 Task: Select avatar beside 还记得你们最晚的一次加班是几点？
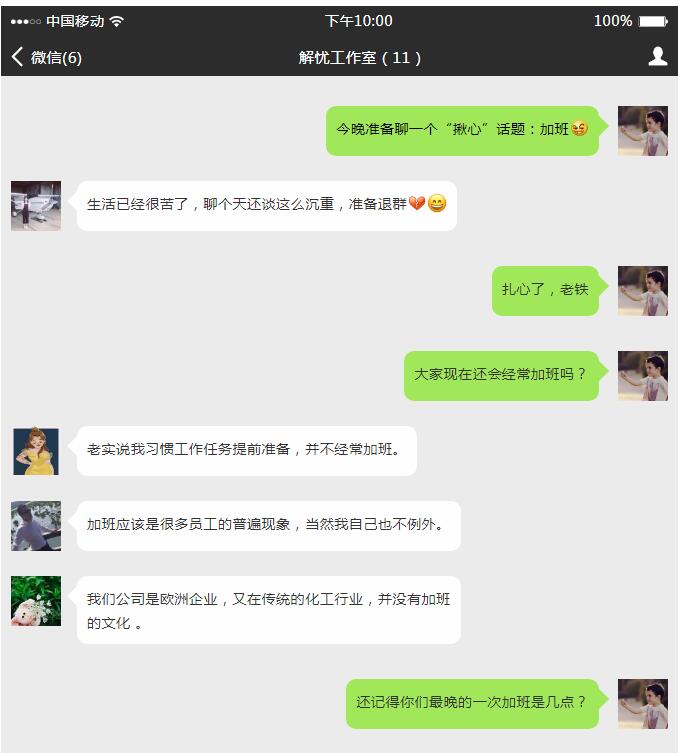click(x=642, y=703)
